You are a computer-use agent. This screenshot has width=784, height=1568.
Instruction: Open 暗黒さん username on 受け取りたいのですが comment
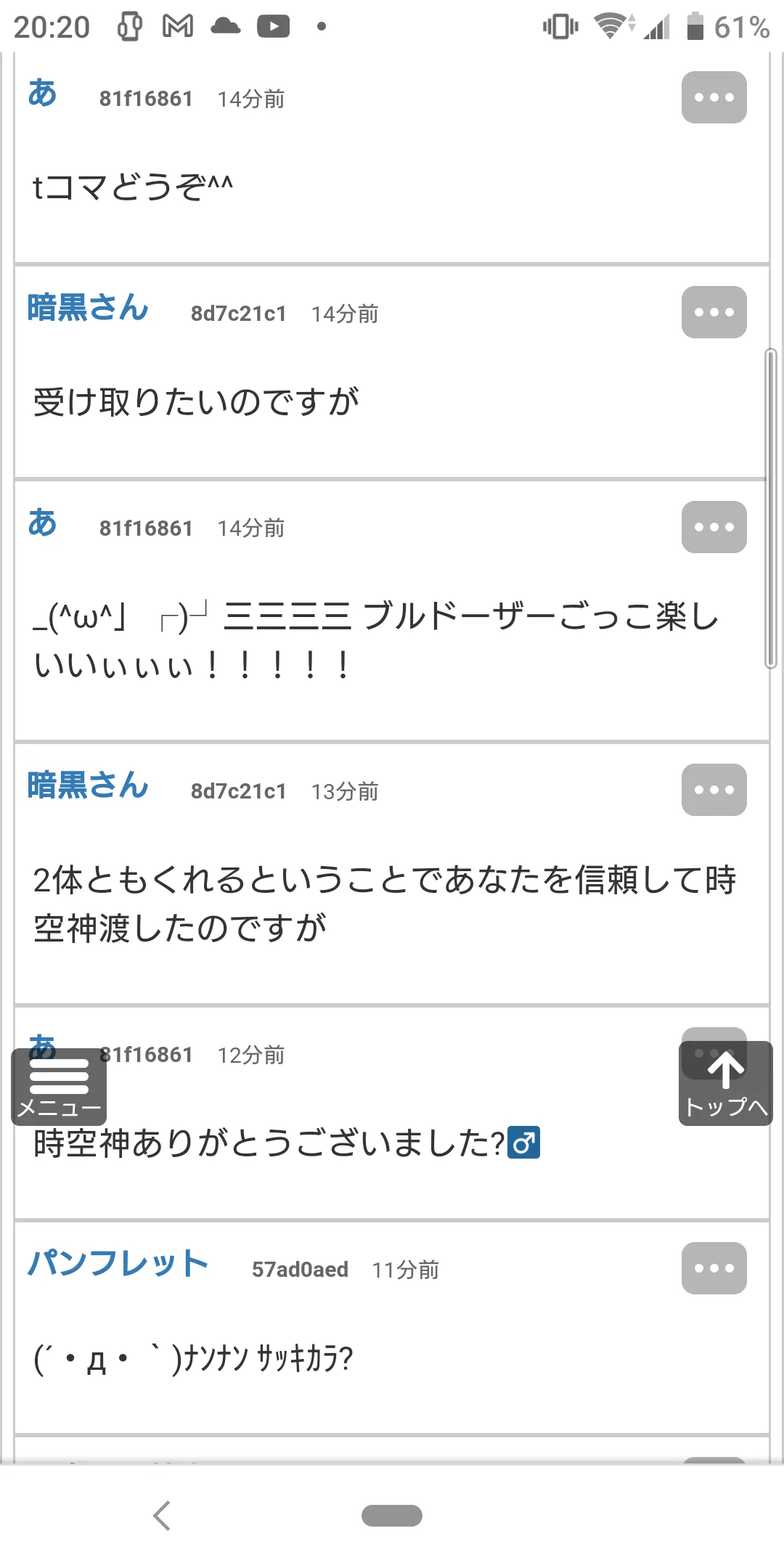click(88, 308)
